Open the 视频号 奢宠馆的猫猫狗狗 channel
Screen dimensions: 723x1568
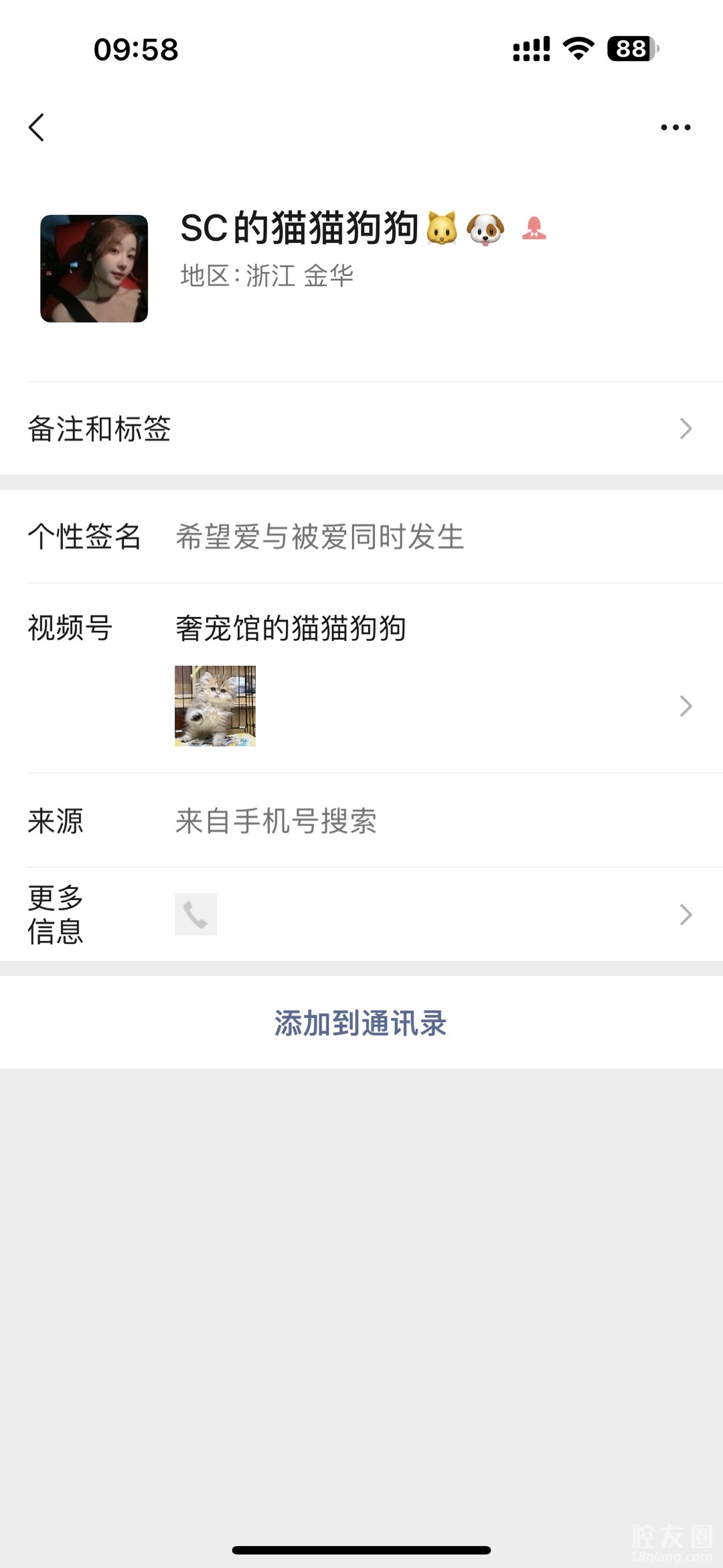click(x=361, y=678)
